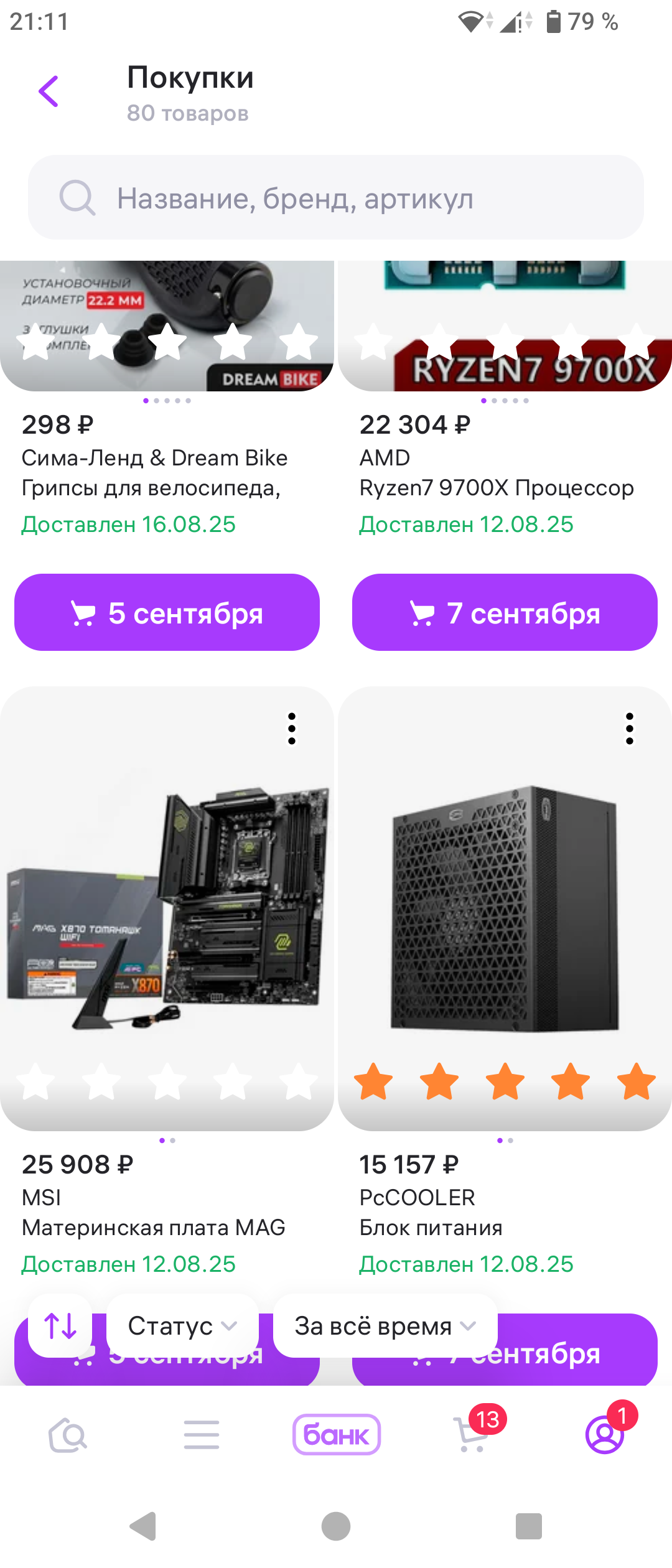Expand the За всё время period filter

point(385,1326)
